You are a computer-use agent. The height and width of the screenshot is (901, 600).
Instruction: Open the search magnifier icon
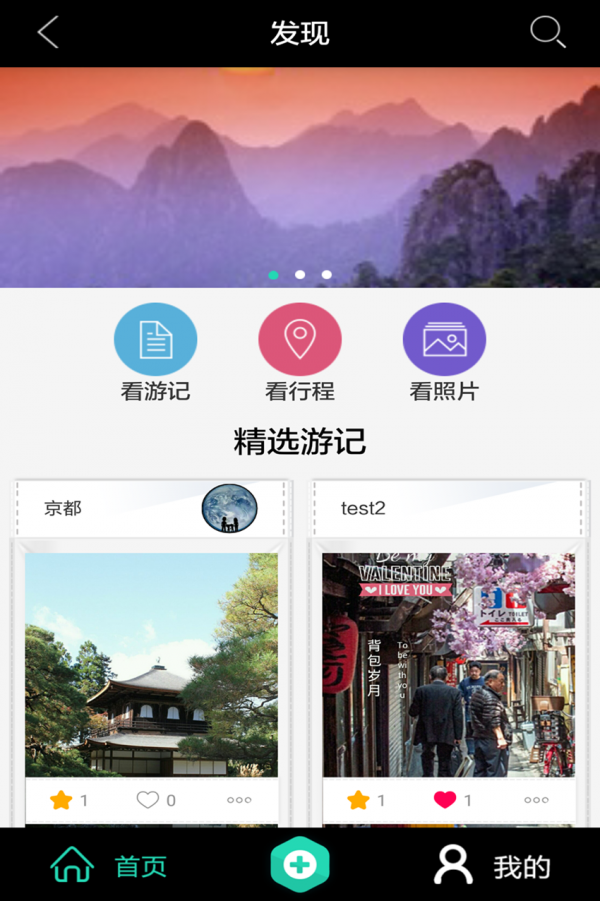pyautogui.click(x=547, y=33)
